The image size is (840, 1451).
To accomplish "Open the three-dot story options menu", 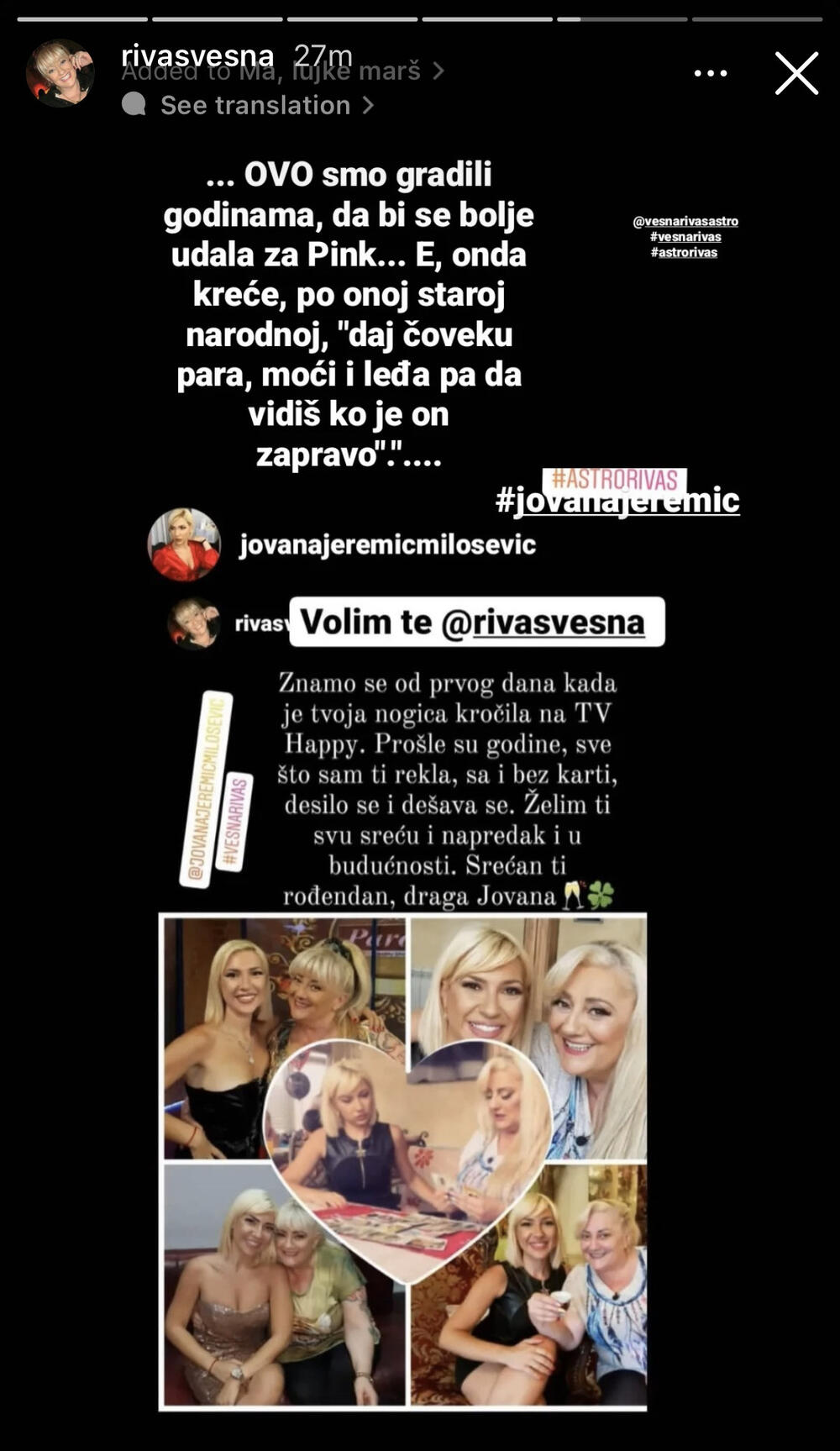I will [711, 74].
